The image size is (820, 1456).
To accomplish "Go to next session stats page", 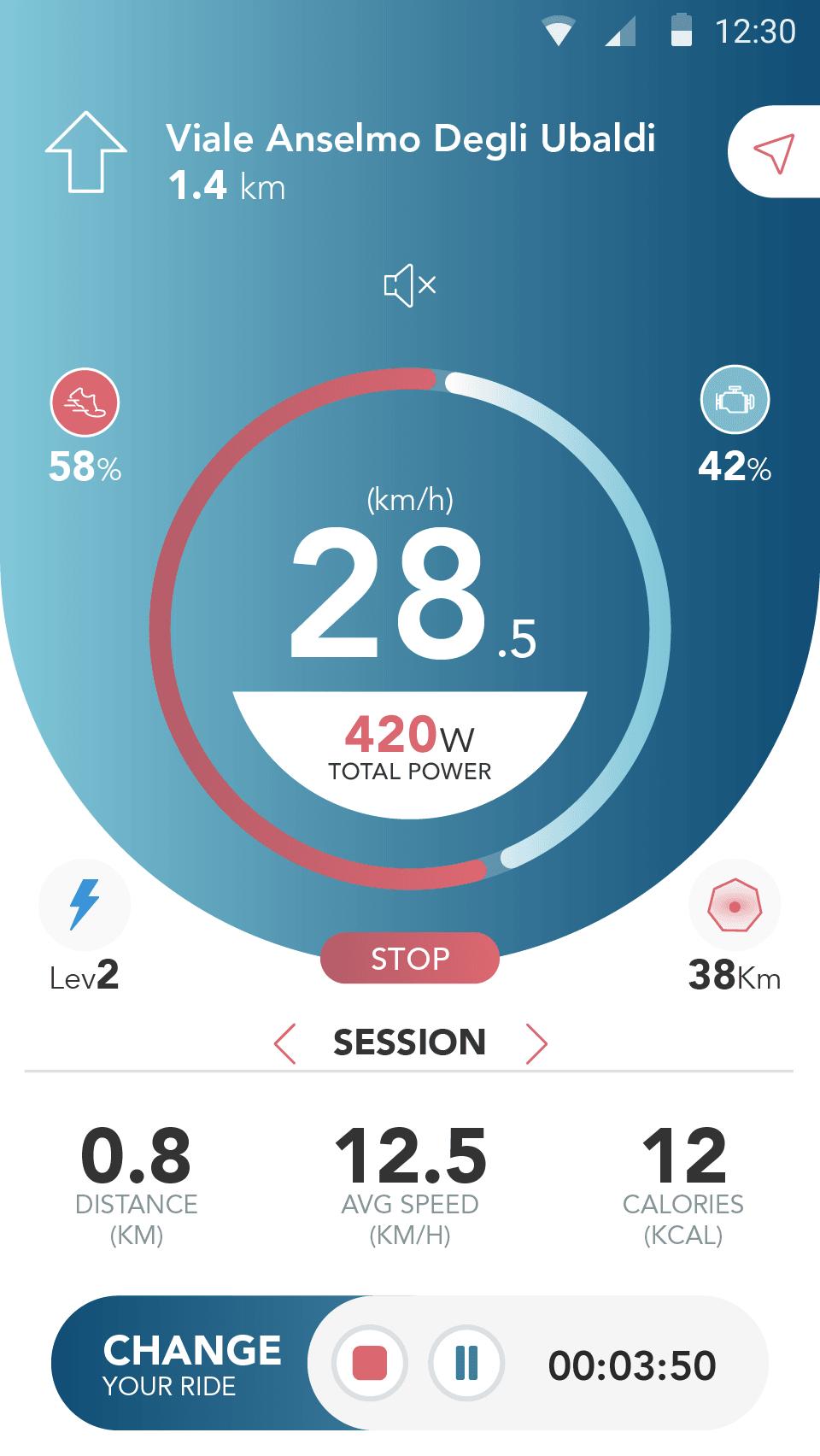I will [x=536, y=1043].
